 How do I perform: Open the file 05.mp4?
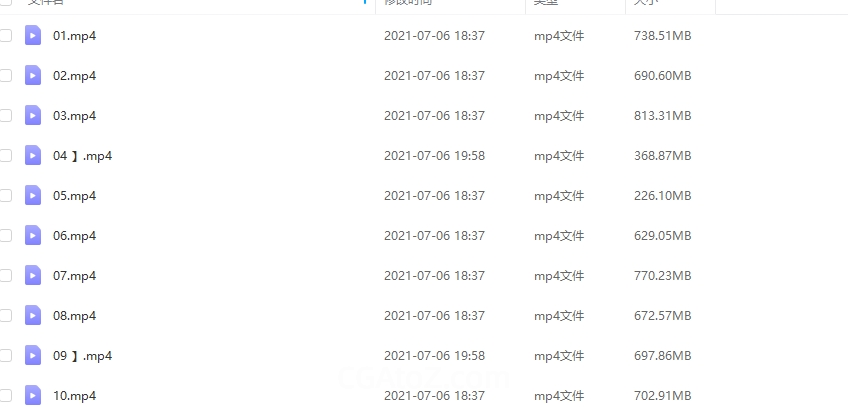(74, 196)
